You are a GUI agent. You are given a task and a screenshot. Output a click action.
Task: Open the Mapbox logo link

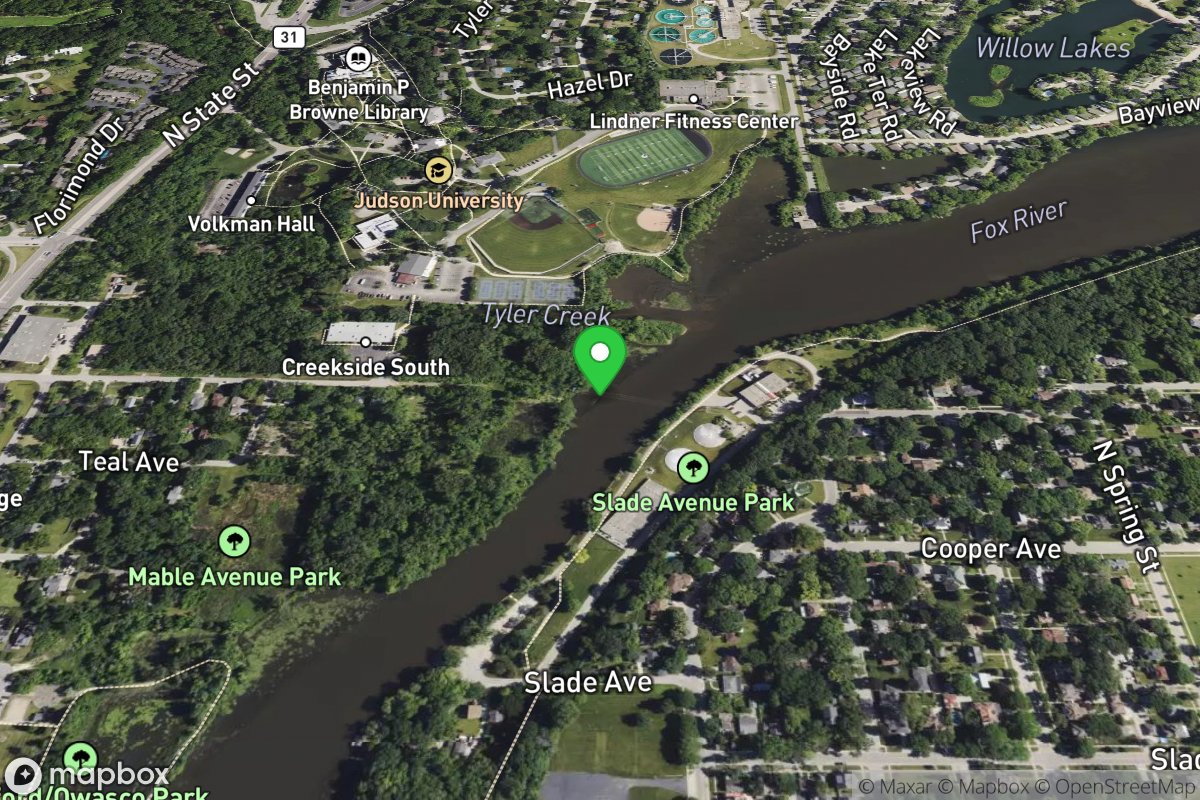87,775
